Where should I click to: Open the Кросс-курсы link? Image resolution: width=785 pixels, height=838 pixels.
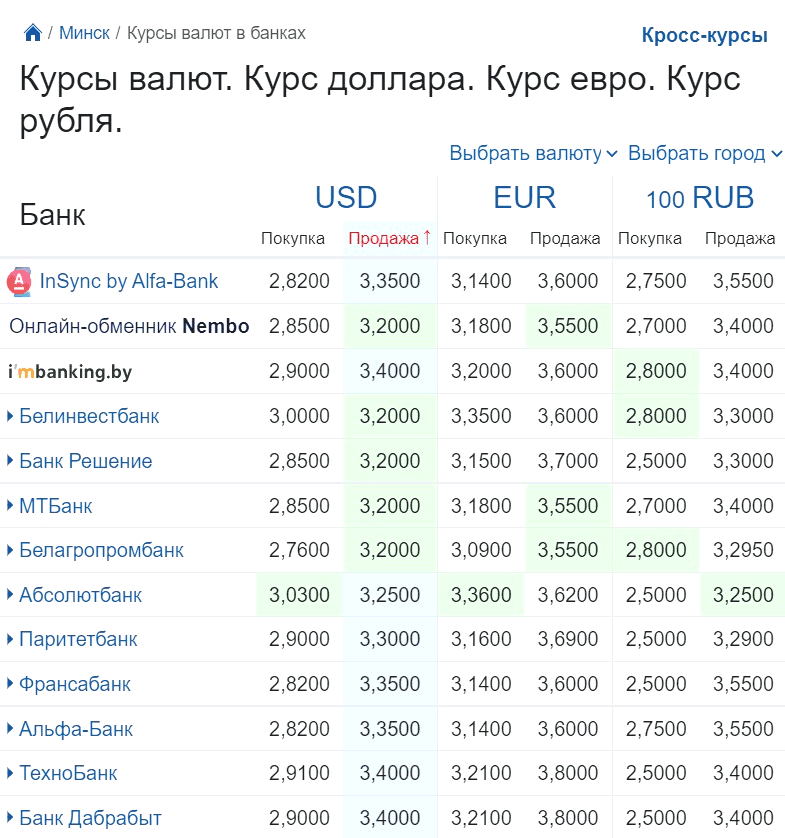(704, 36)
